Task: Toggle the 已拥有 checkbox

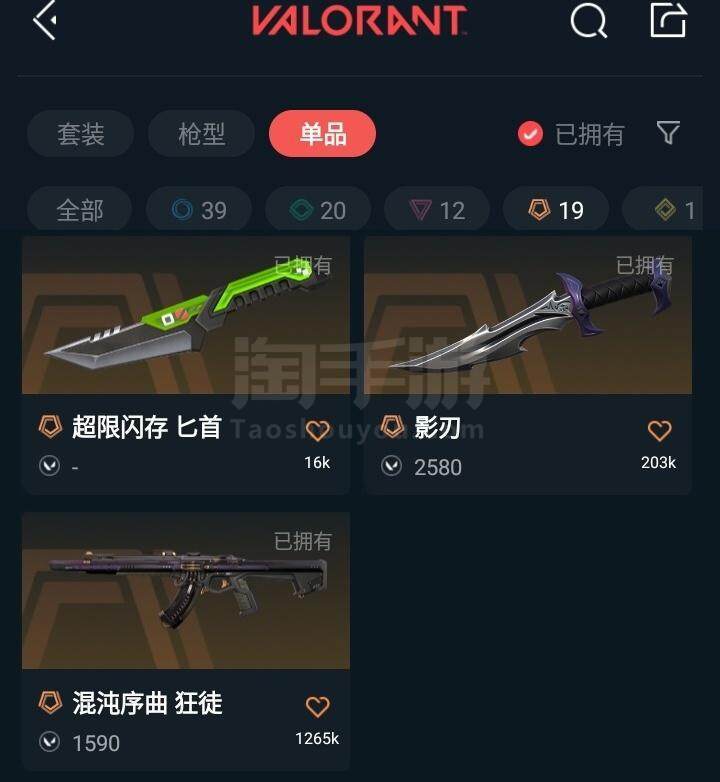Action: [530, 134]
